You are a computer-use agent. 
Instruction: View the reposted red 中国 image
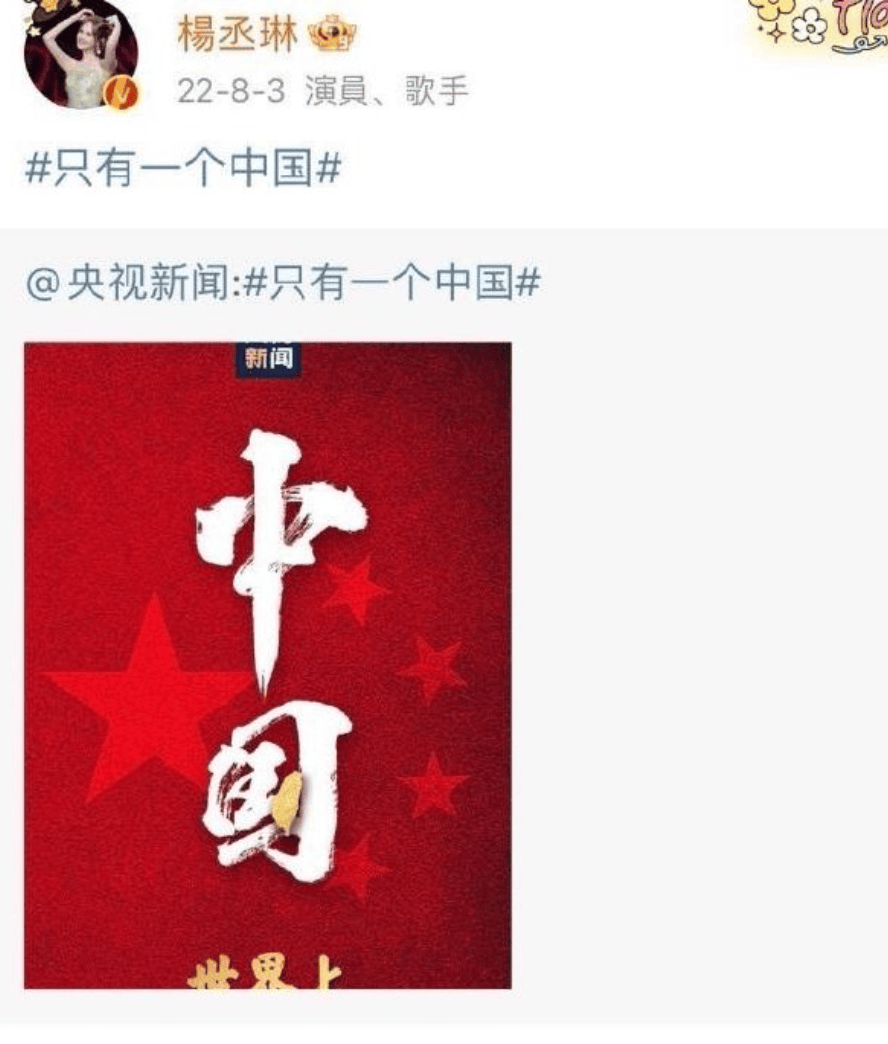pyautogui.click(x=267, y=665)
